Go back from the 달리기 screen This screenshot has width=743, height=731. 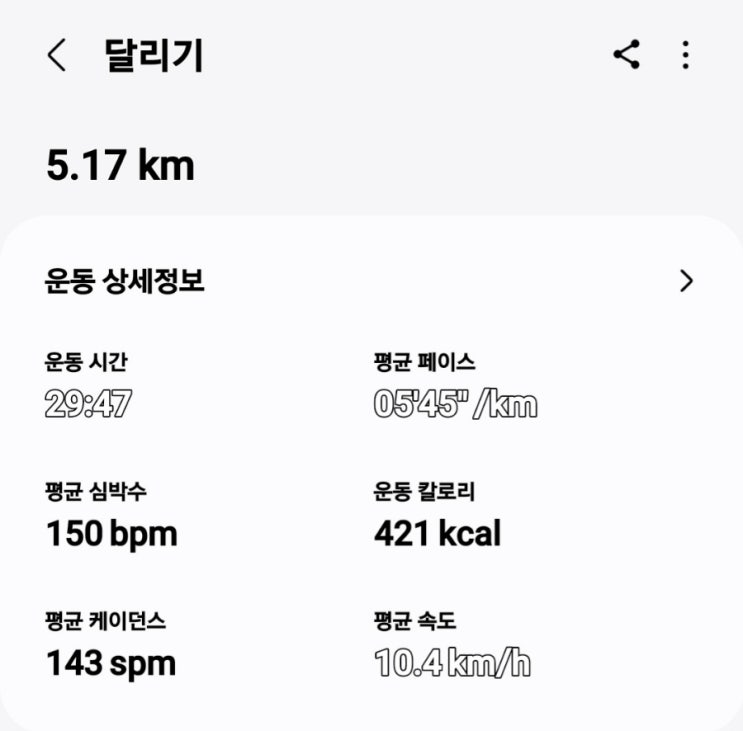coord(56,55)
